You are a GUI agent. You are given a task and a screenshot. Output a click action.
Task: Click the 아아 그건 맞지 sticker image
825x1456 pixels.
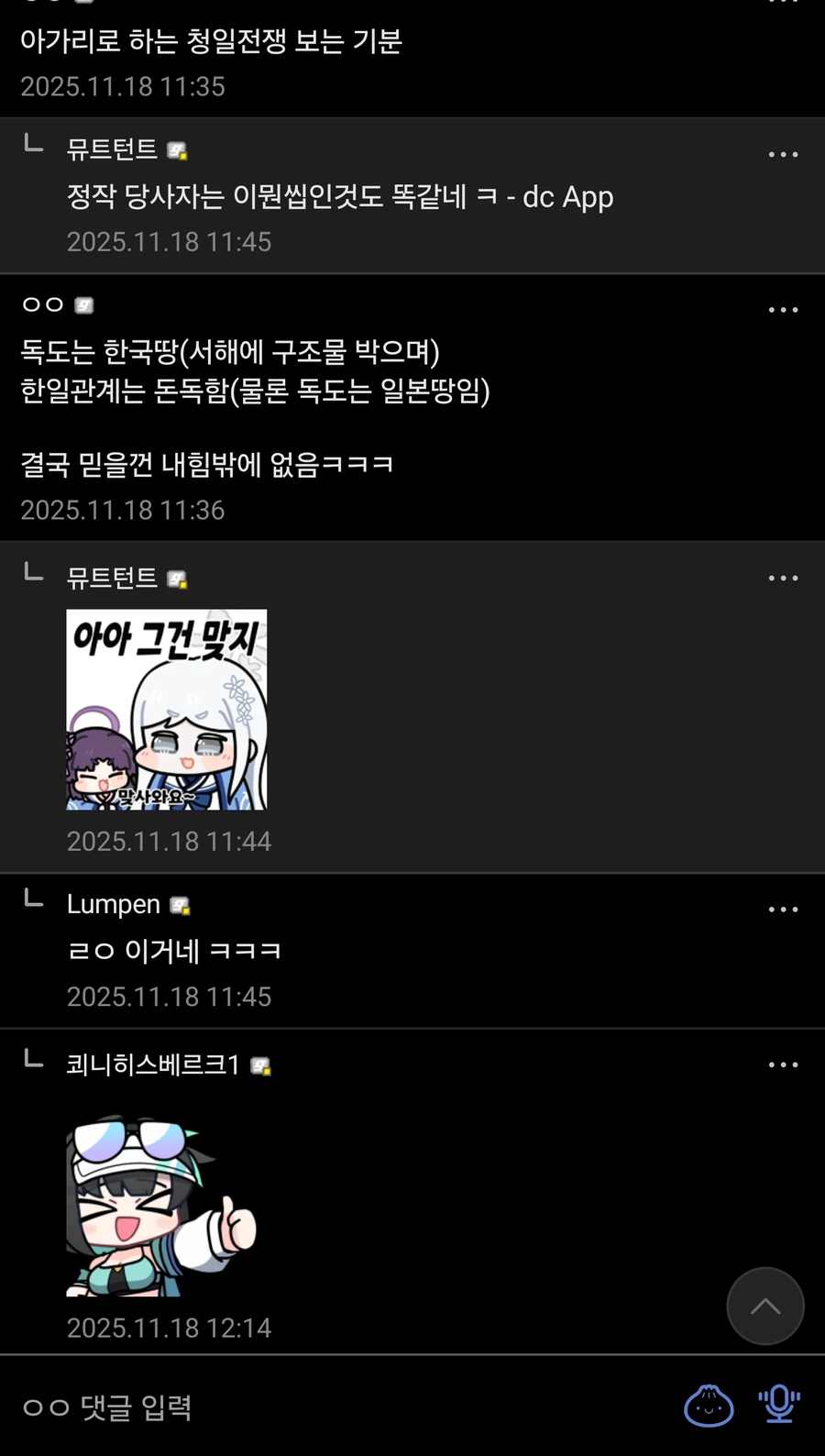[x=166, y=710]
